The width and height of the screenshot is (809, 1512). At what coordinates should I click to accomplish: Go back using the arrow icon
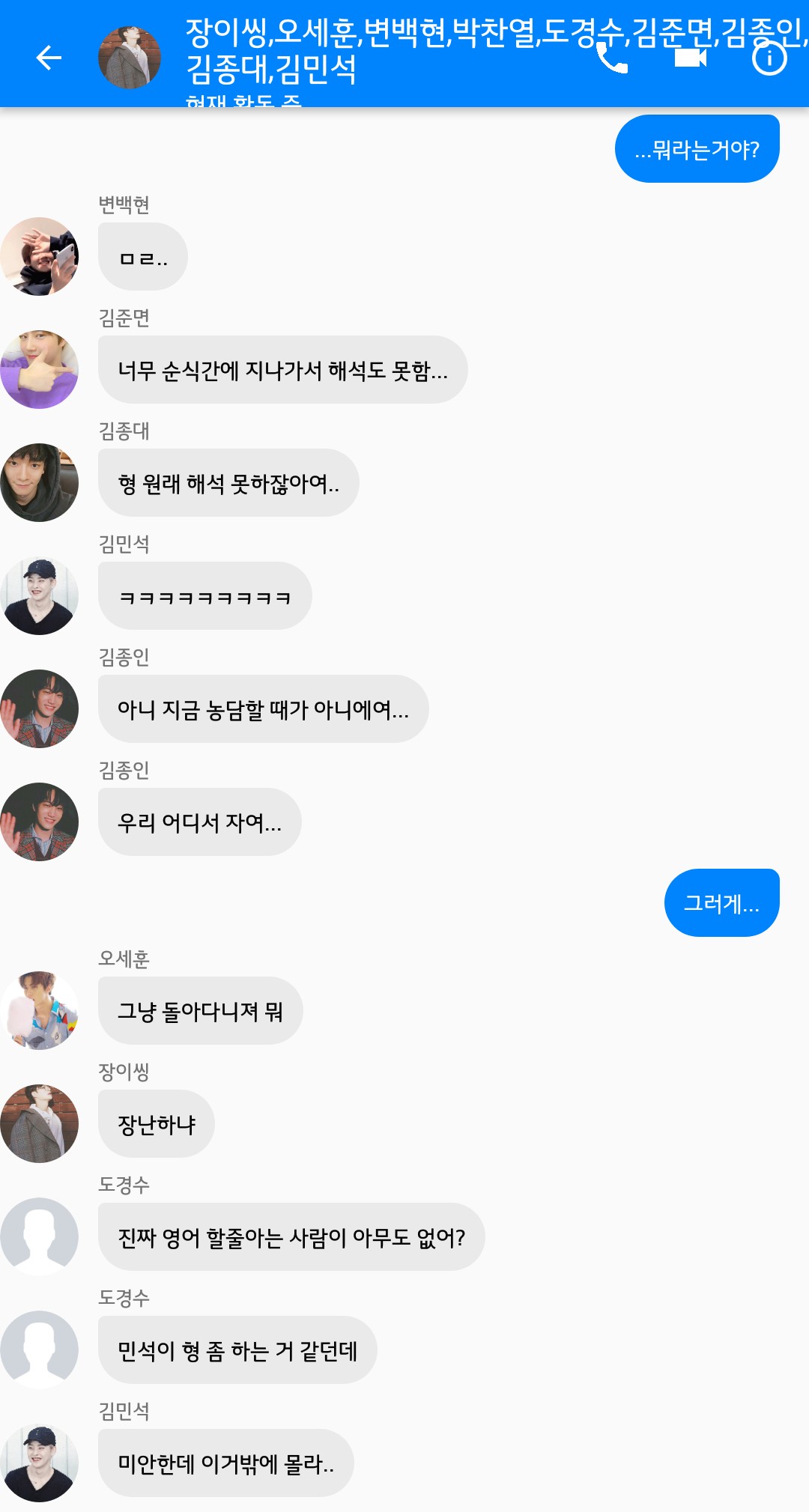click(49, 58)
